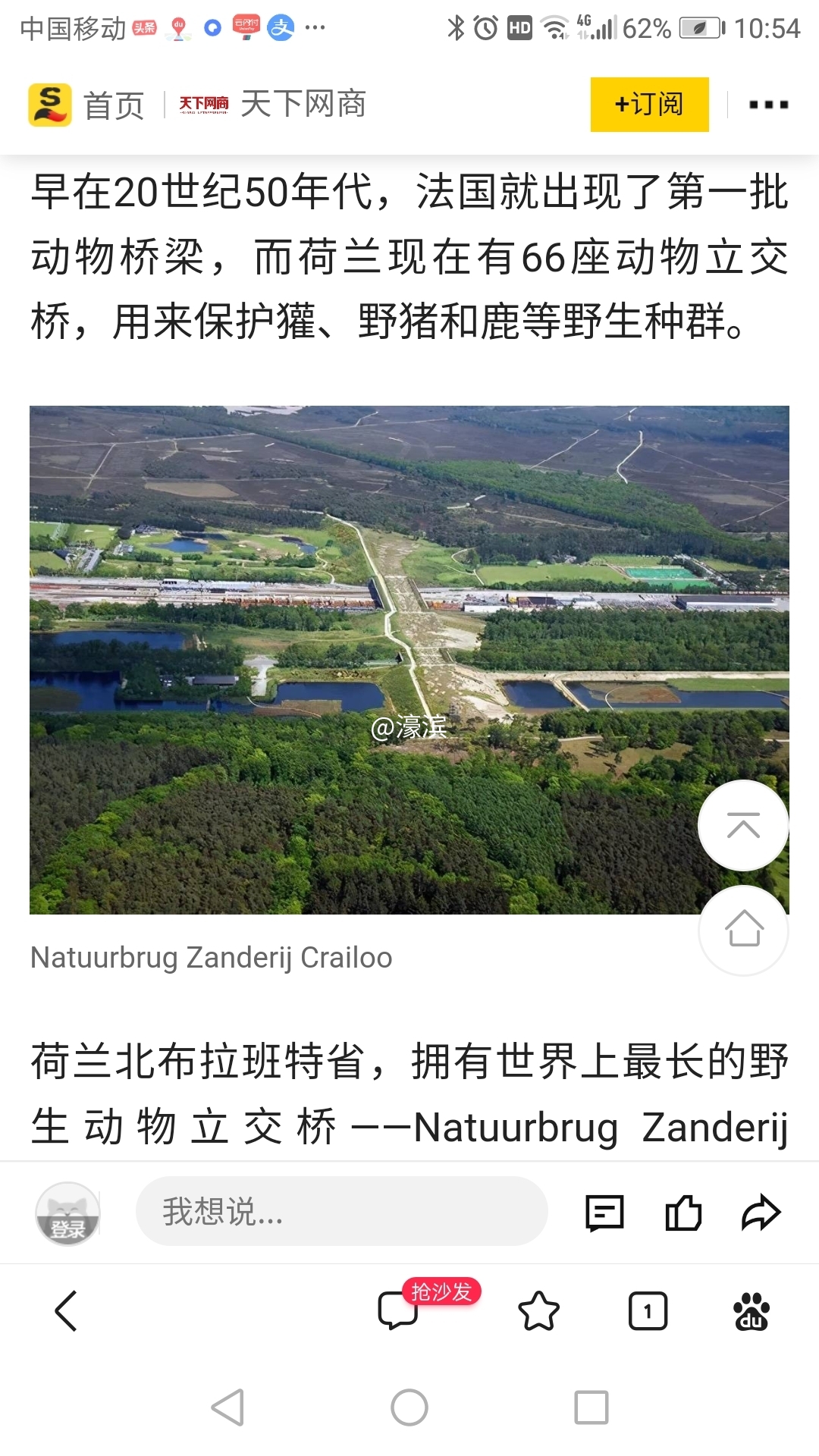Share this article
This screenshot has height=1456, width=819.
(761, 1213)
